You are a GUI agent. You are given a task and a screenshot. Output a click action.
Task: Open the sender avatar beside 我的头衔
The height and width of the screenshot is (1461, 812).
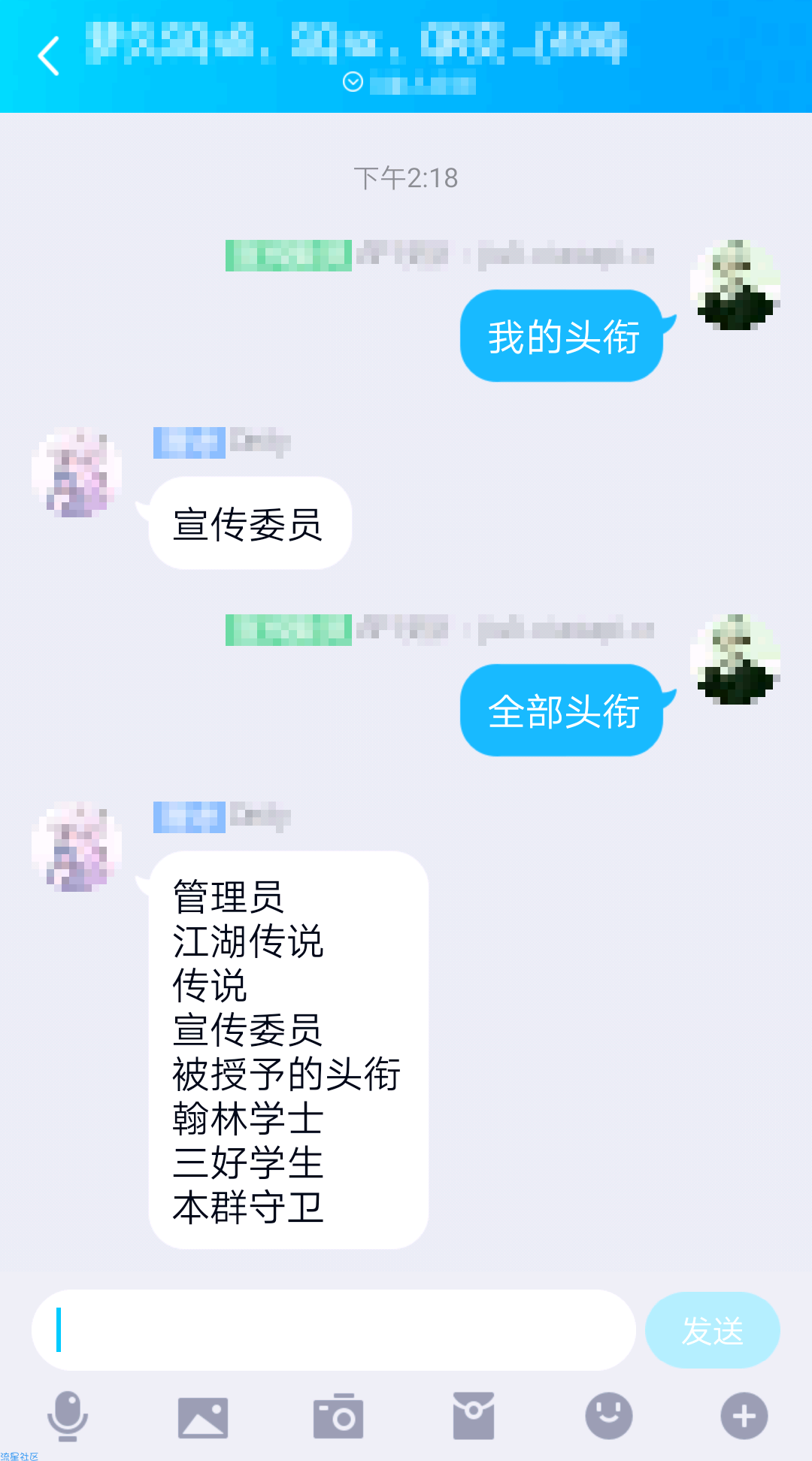click(x=735, y=285)
